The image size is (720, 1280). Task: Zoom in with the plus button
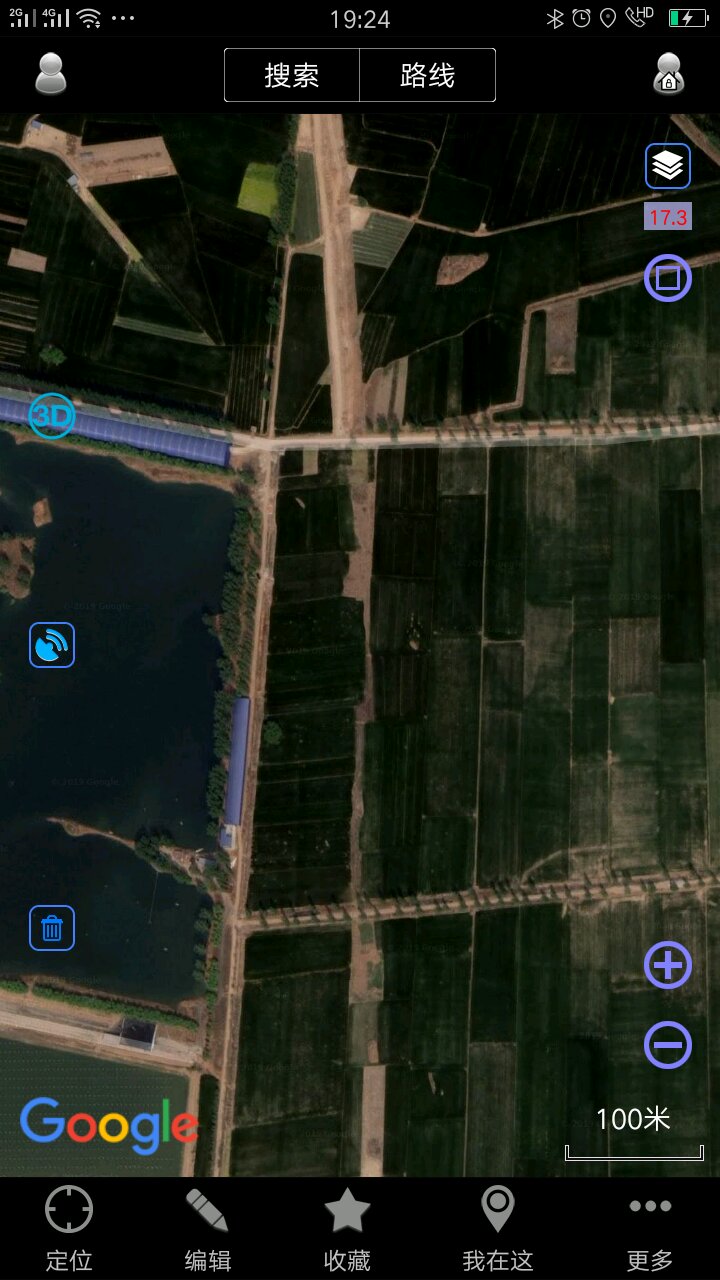point(667,966)
